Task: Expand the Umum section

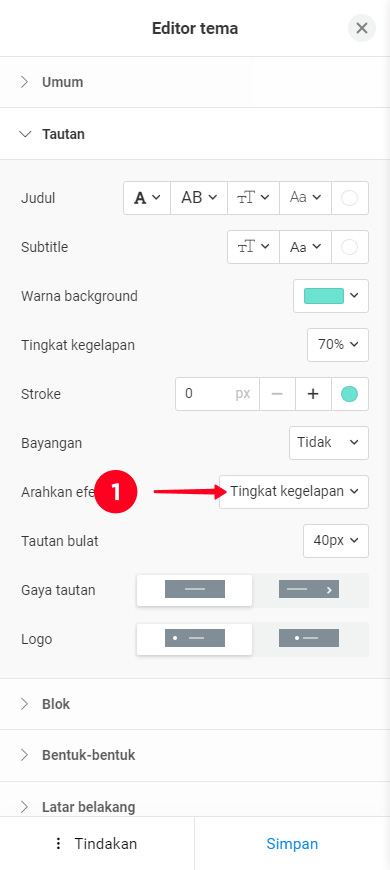Action: (x=194, y=82)
